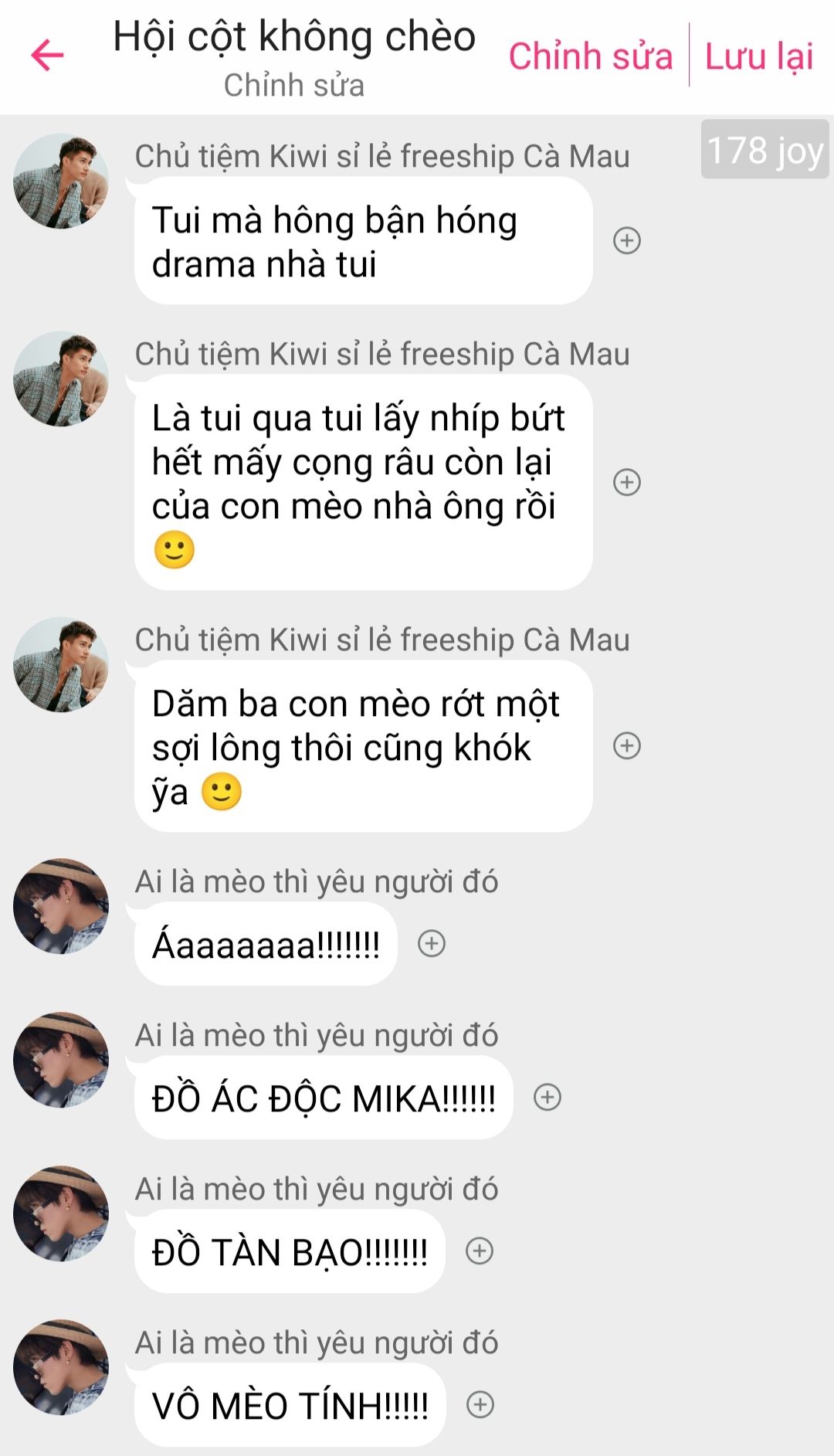
Task: Edit the title 'Hội cột không chèo'
Action: (x=294, y=36)
